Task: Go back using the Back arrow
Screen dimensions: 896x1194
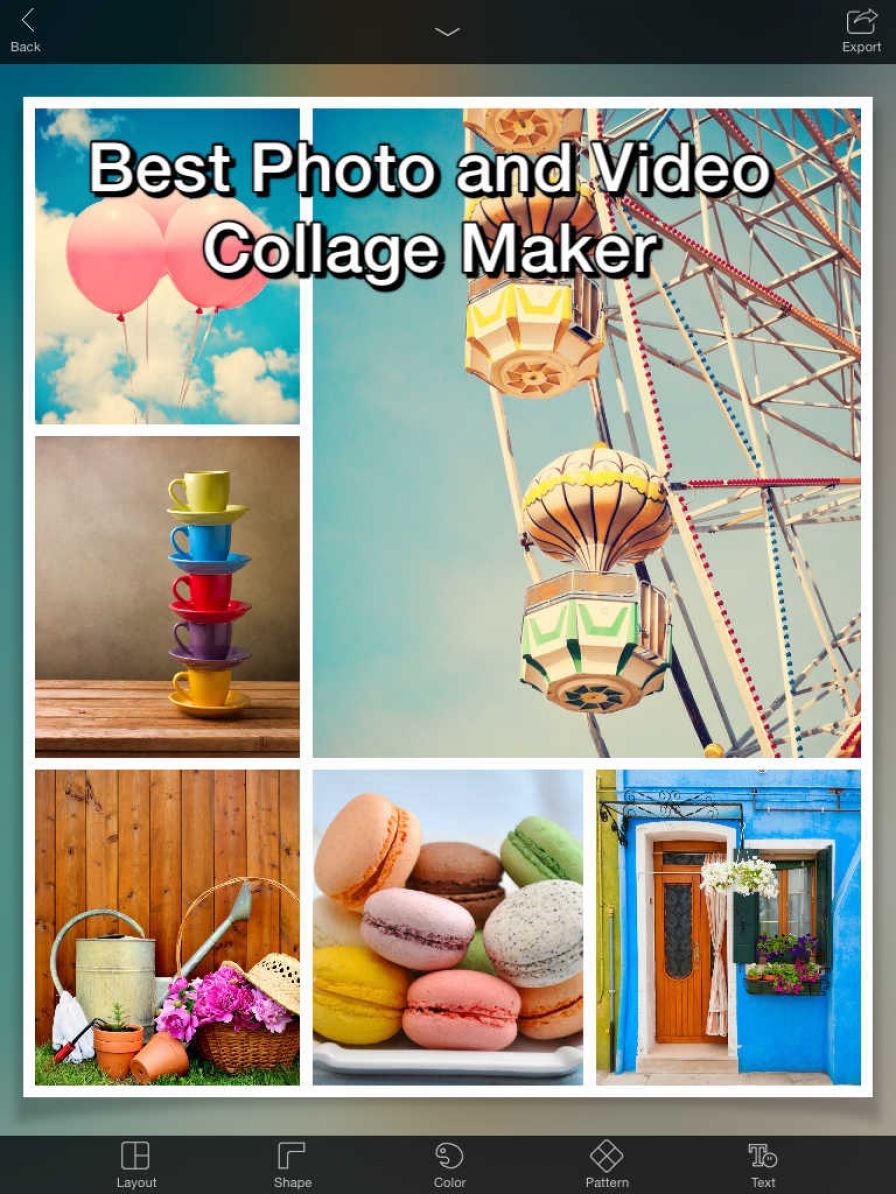Action: tap(26, 30)
